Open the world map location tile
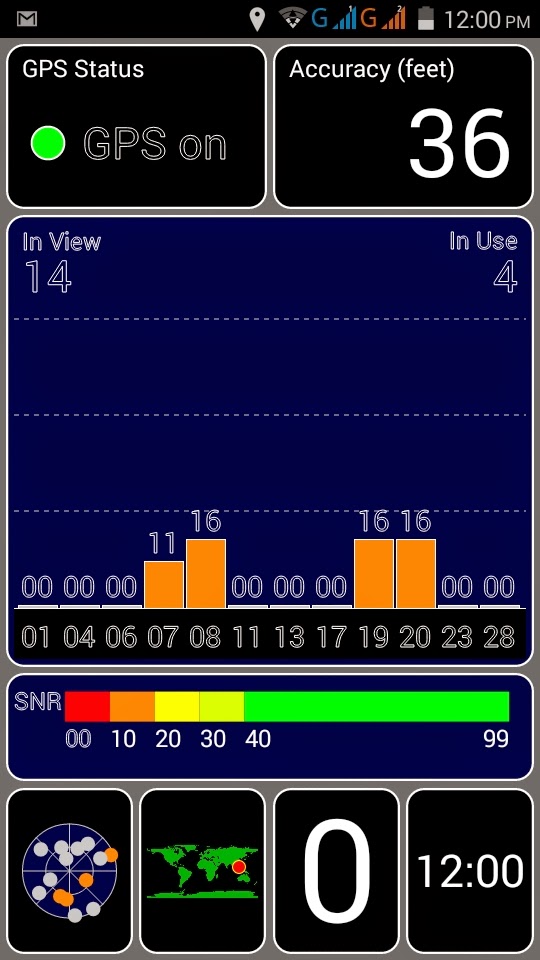The width and height of the screenshot is (540, 960). point(203,871)
